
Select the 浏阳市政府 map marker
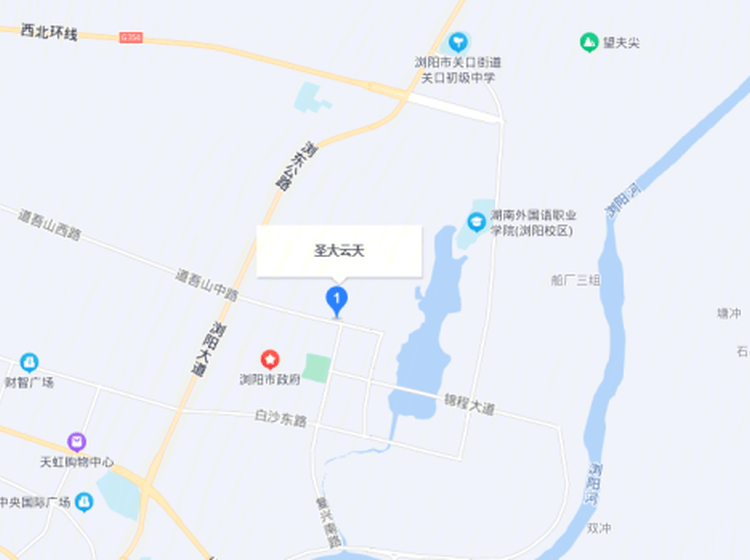pos(270,359)
